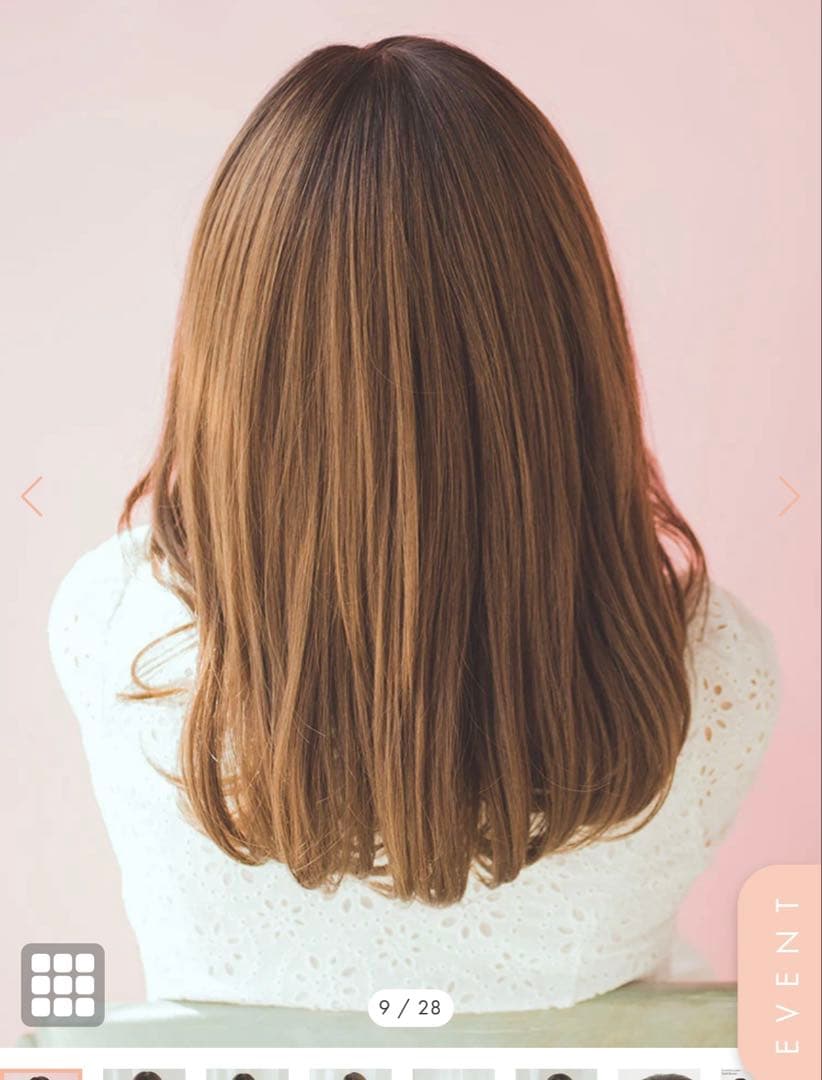This screenshot has width=822, height=1080.
Task: Show the next gallery photo
Action: [x=789, y=496]
